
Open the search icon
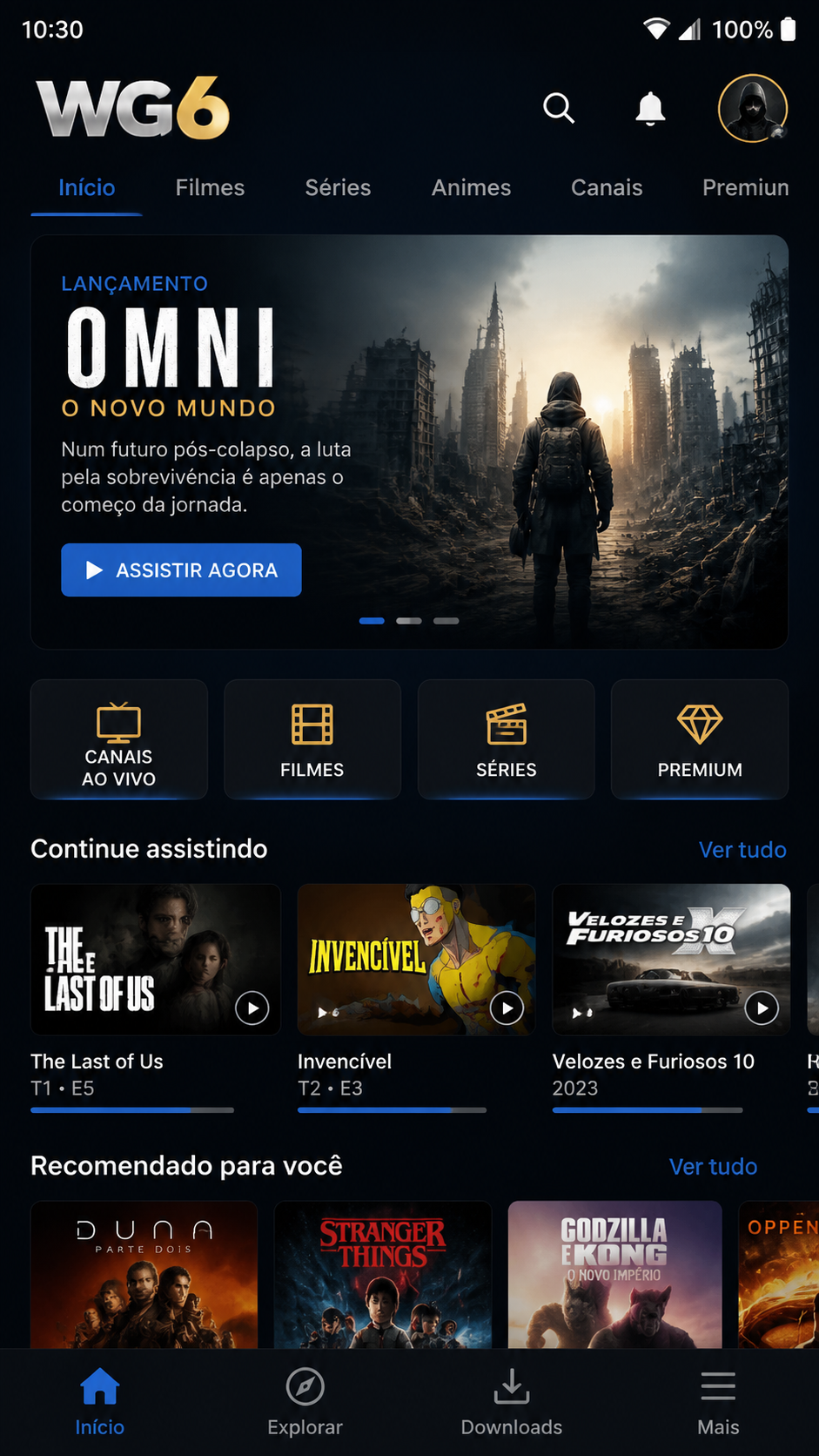pos(559,109)
